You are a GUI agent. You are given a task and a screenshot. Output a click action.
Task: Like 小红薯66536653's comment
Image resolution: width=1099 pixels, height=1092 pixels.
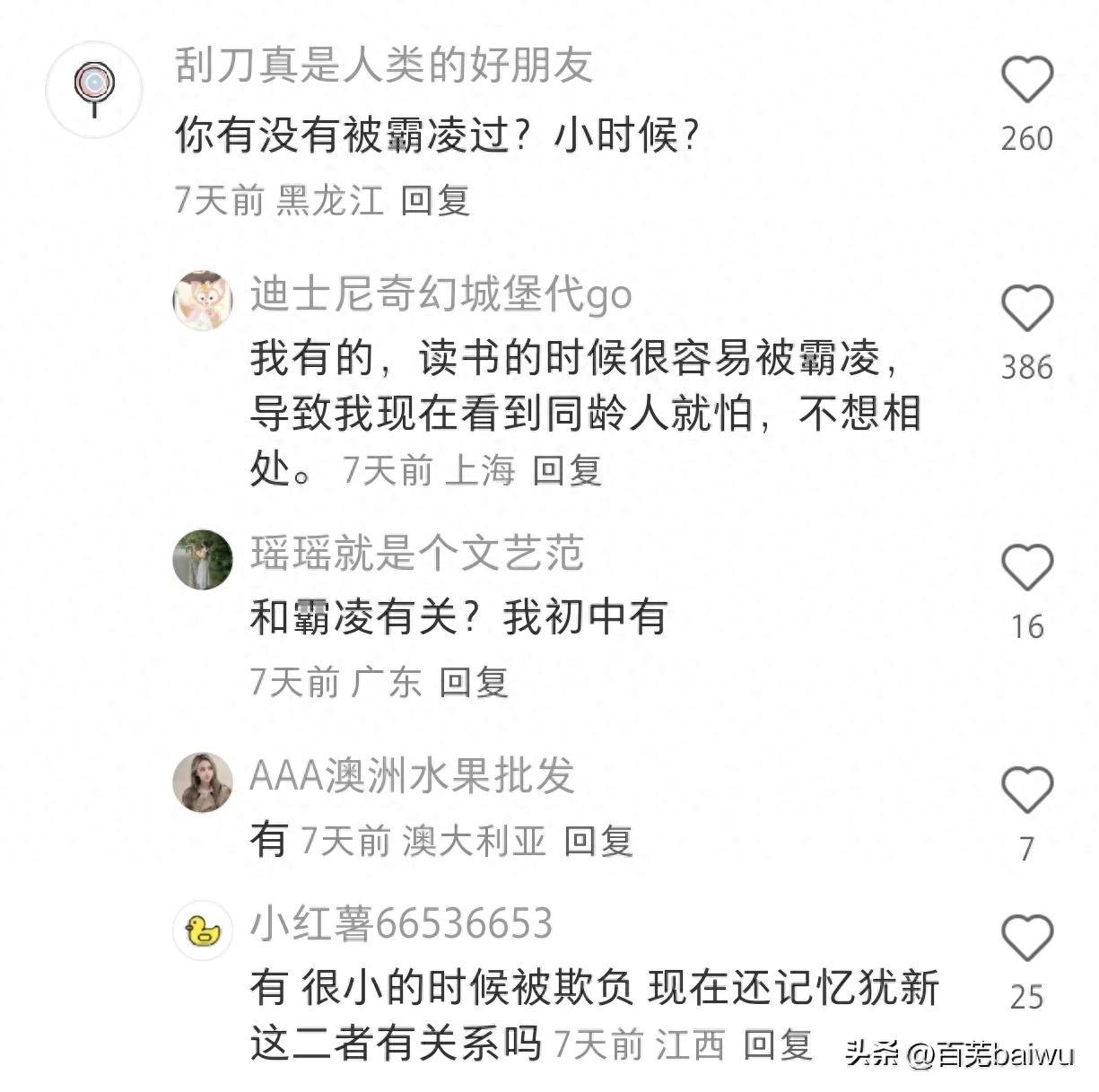pos(1026,939)
